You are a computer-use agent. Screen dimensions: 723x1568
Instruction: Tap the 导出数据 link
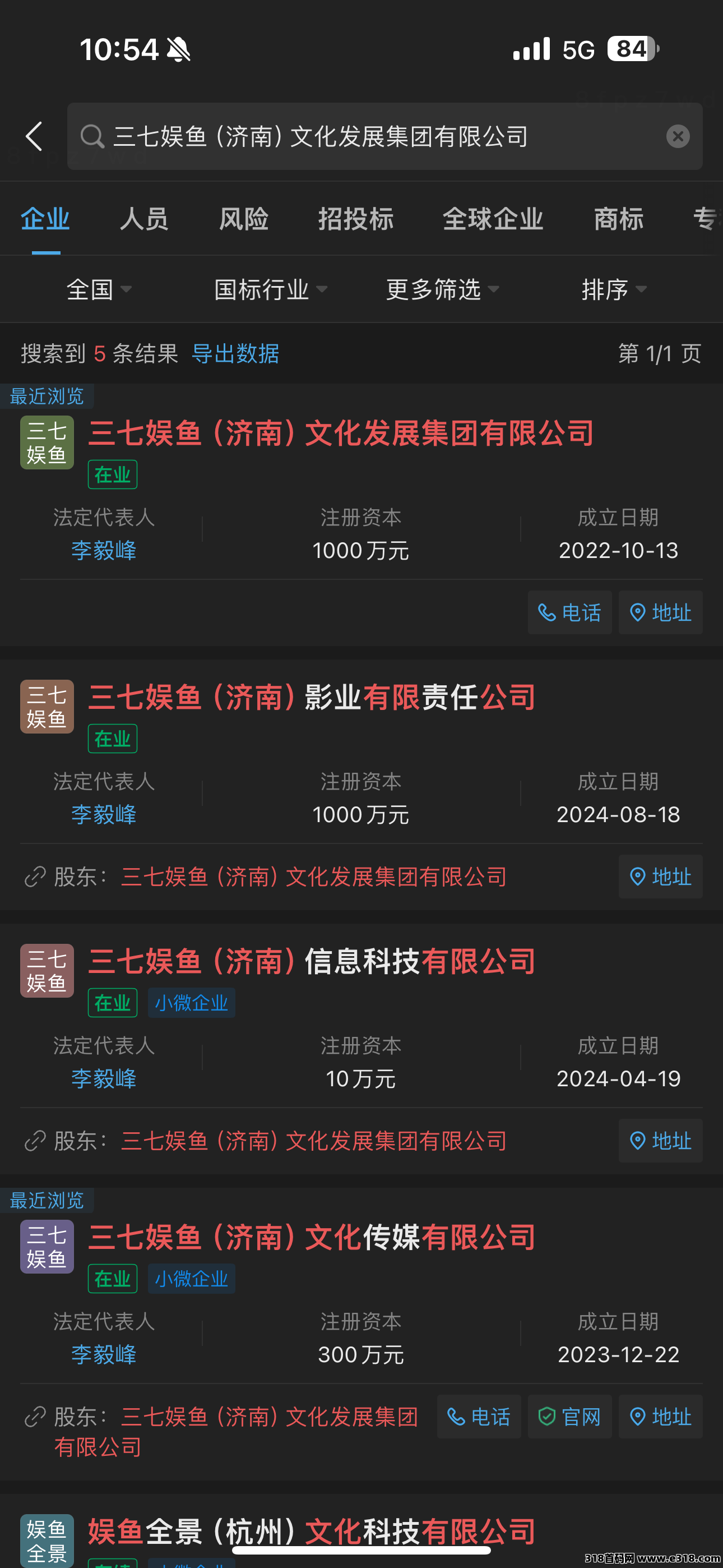235,354
